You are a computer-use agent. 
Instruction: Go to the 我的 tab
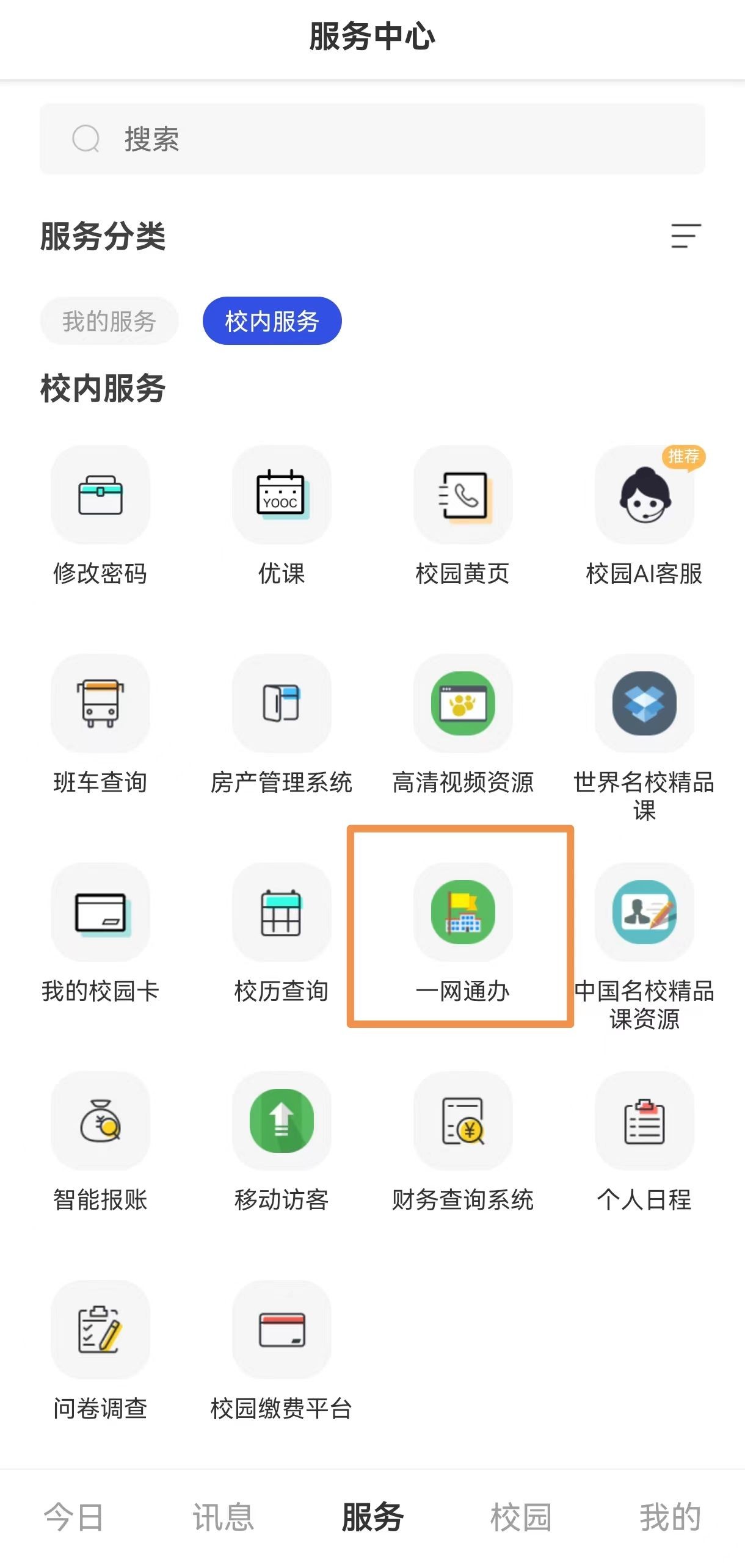click(x=670, y=1517)
